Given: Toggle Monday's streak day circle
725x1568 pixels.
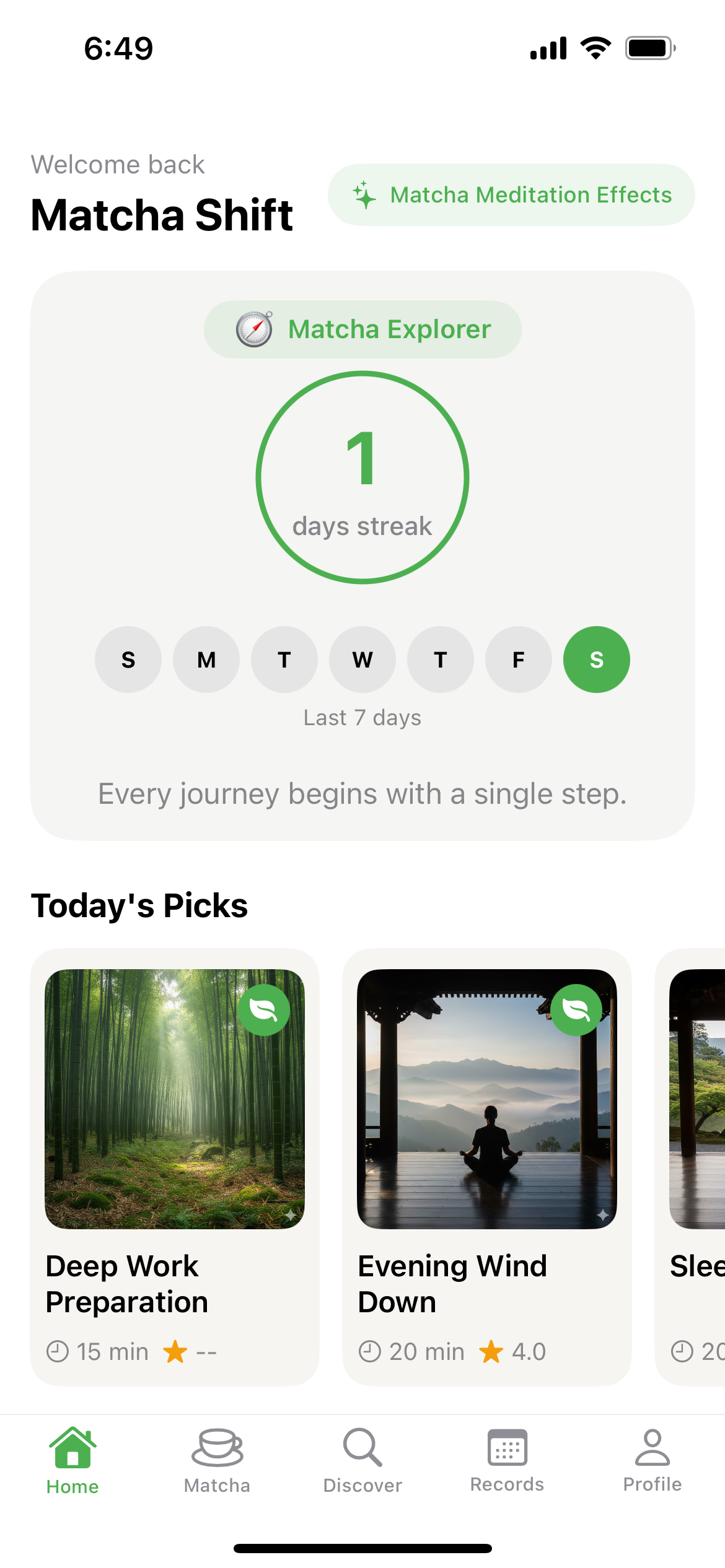Looking at the screenshot, I should (x=206, y=659).
